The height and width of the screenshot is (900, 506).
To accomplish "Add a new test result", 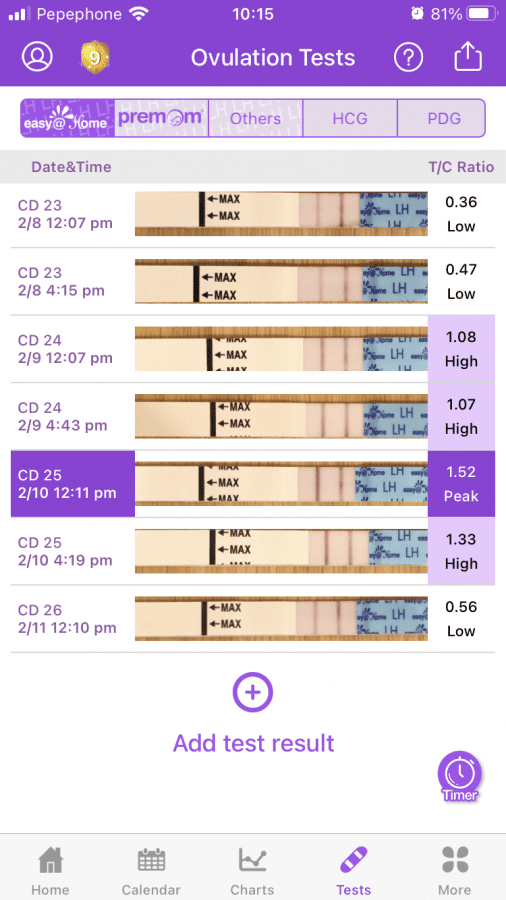I will click(x=253, y=713).
